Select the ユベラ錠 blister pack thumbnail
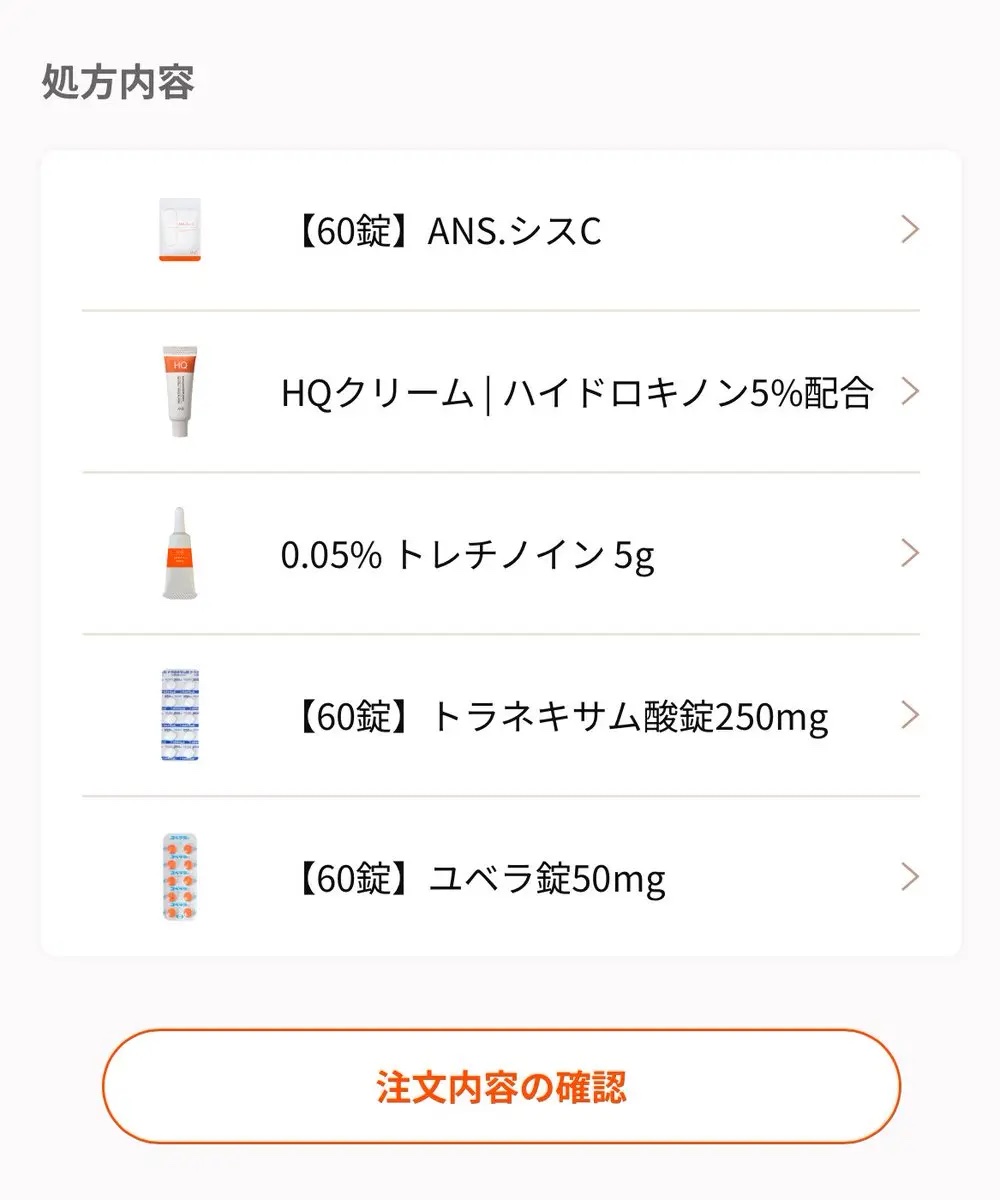Viewport: 1000px width, 1200px height. (x=180, y=876)
